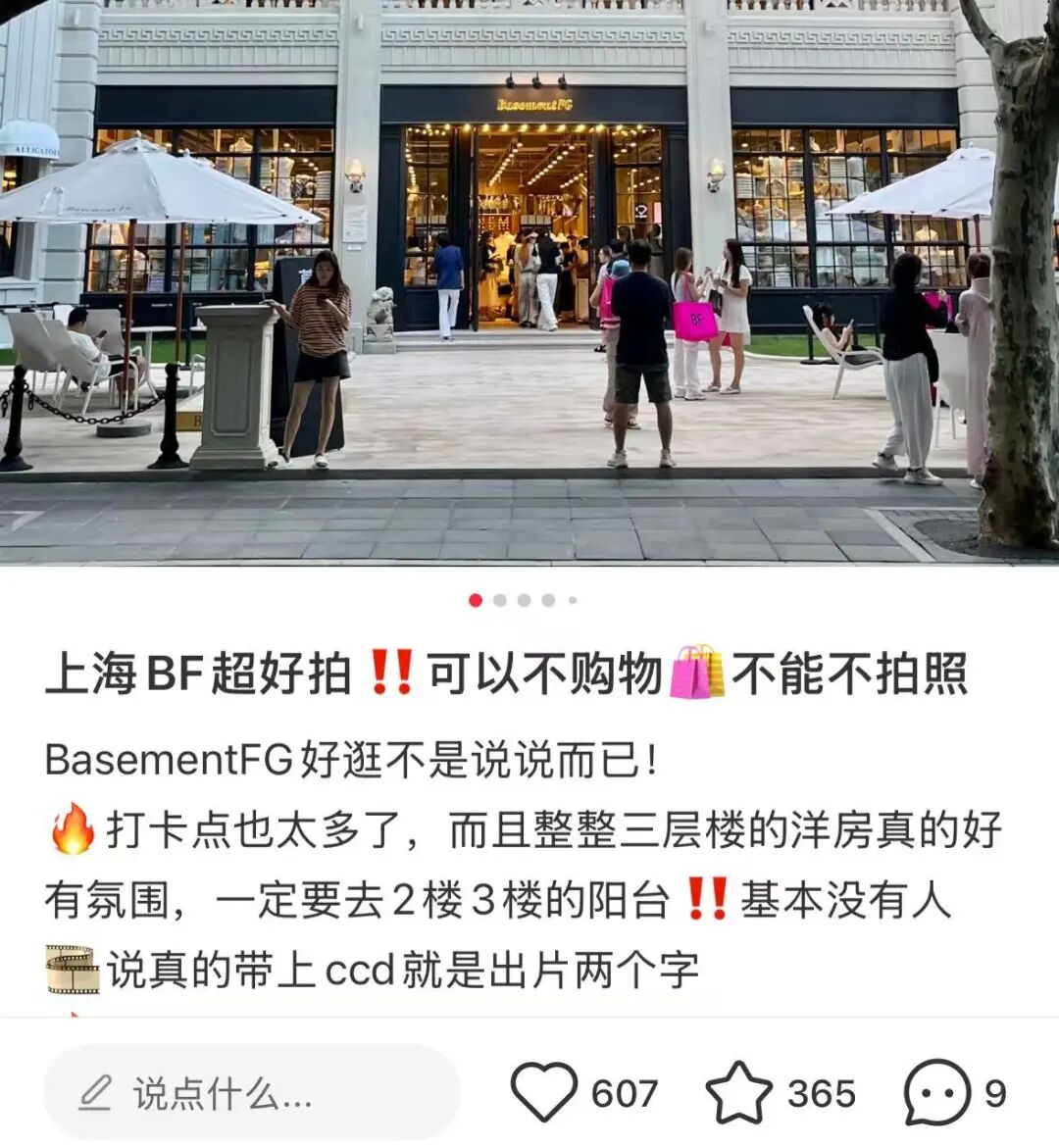Open the 说点什么 comment input box
Screen dimensions: 1059x1148
click(x=251, y=1092)
